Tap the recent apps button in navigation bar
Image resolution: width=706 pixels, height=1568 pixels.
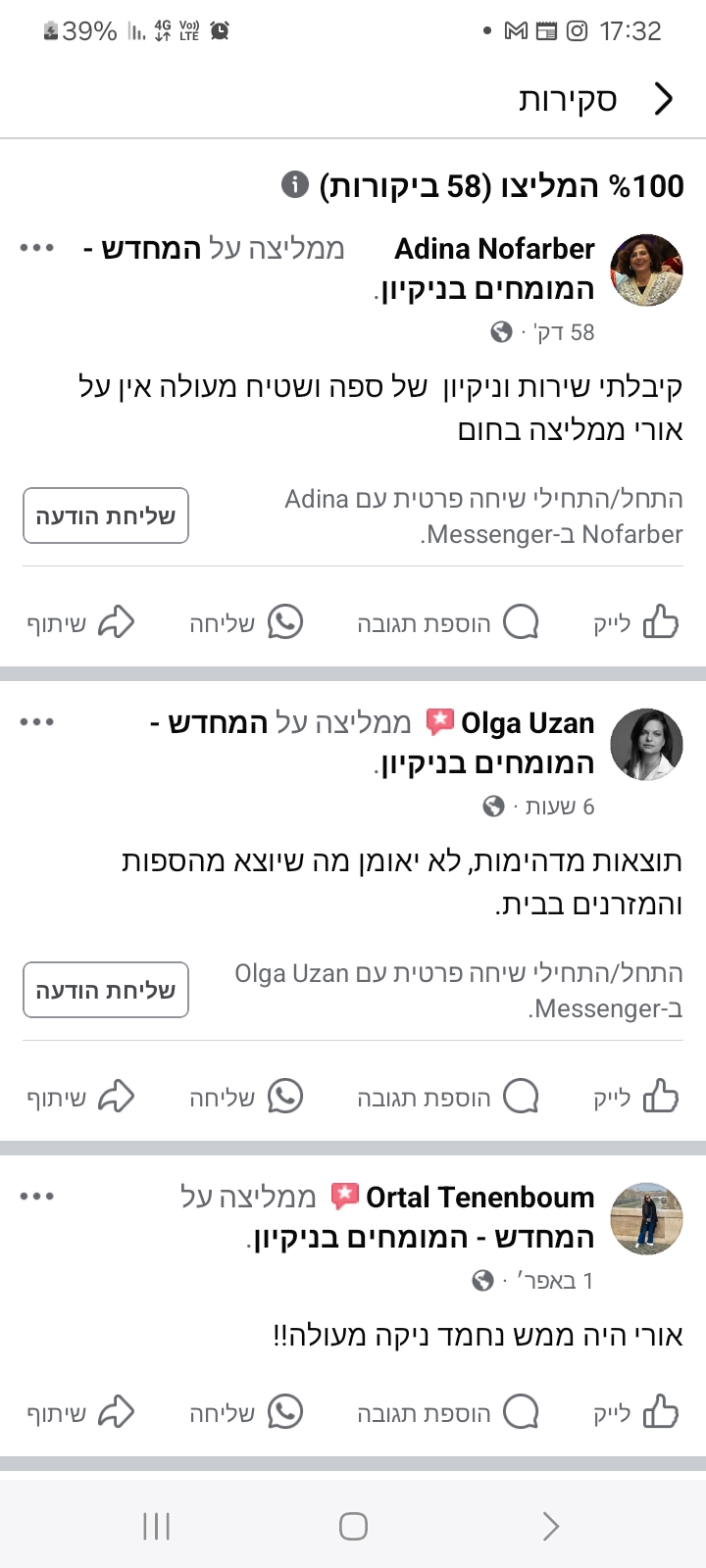point(155,1525)
